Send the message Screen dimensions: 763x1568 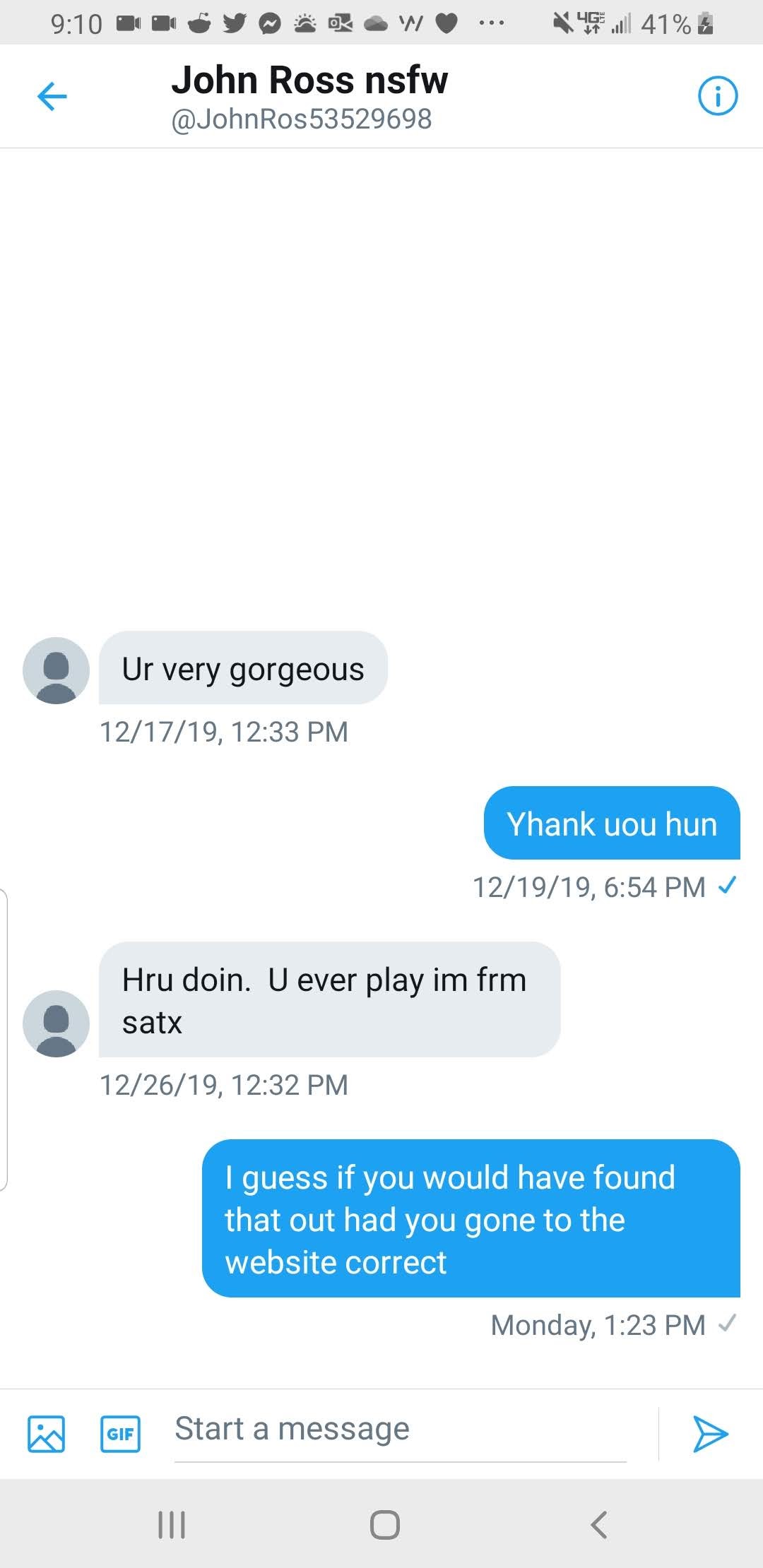(x=709, y=1433)
